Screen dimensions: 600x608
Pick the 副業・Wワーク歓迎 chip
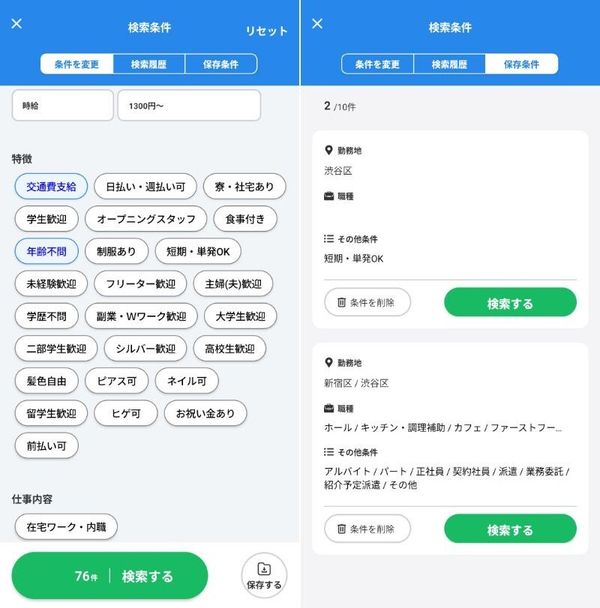coord(141,316)
